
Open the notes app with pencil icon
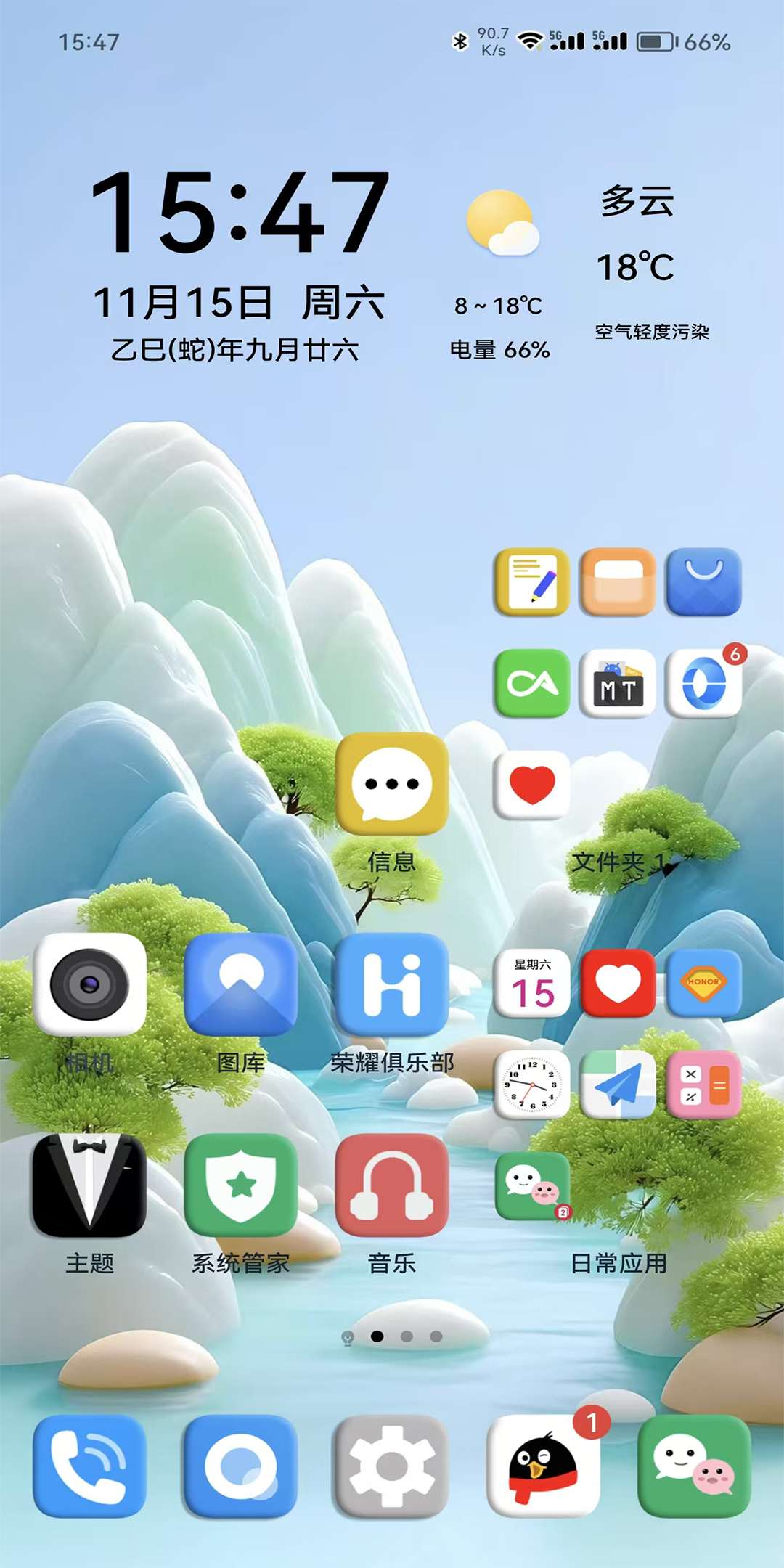tap(531, 582)
